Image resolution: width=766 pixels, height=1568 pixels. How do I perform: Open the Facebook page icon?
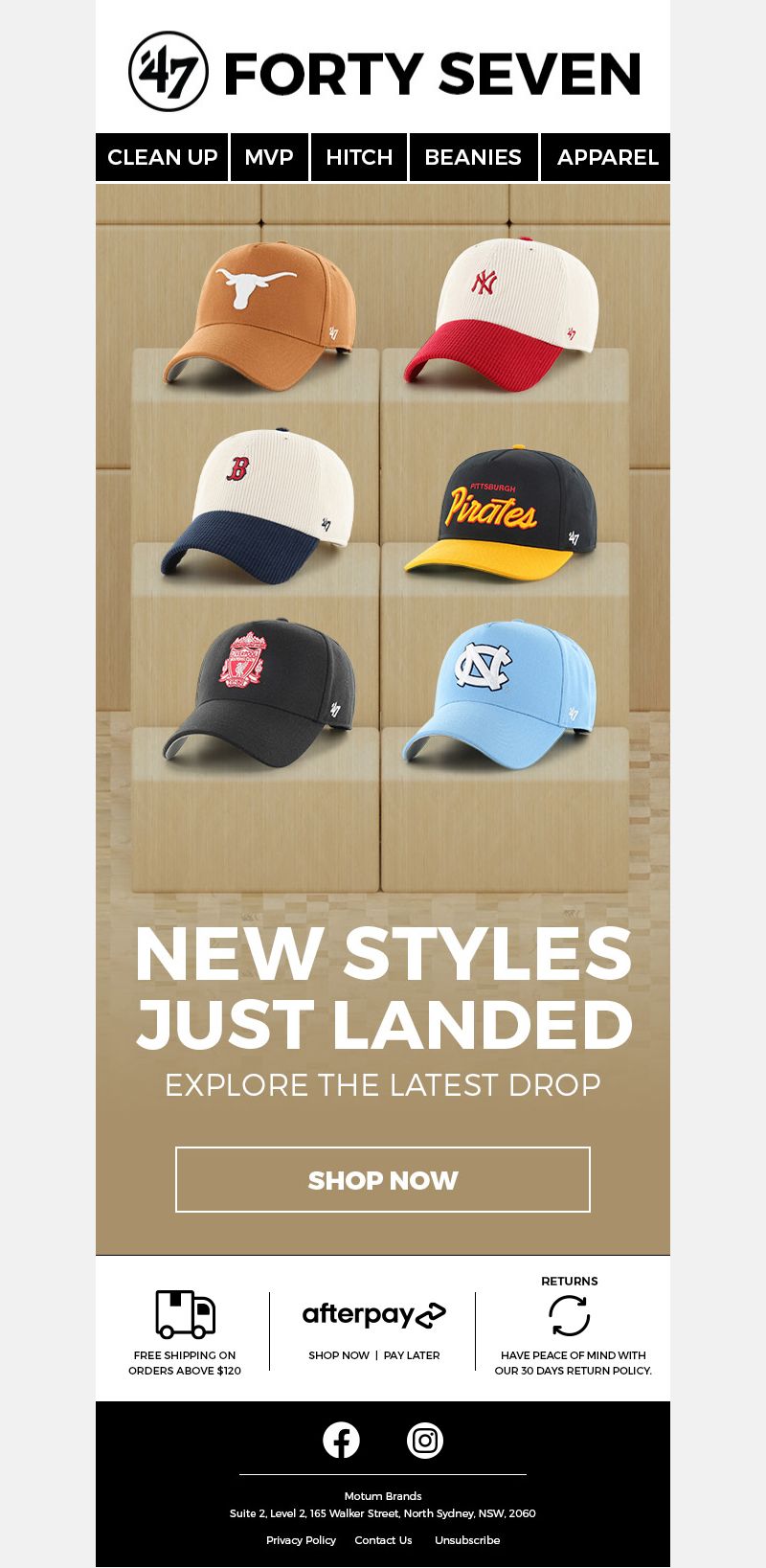coord(341,1441)
